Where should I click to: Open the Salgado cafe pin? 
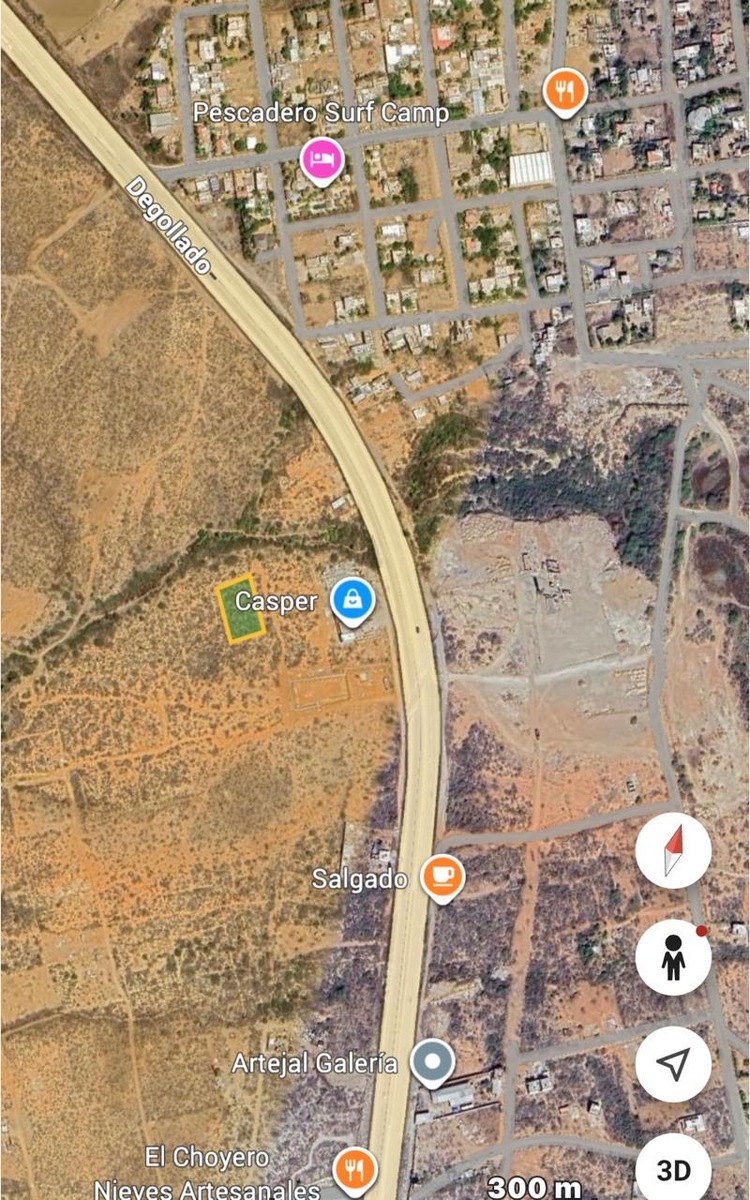[441, 877]
